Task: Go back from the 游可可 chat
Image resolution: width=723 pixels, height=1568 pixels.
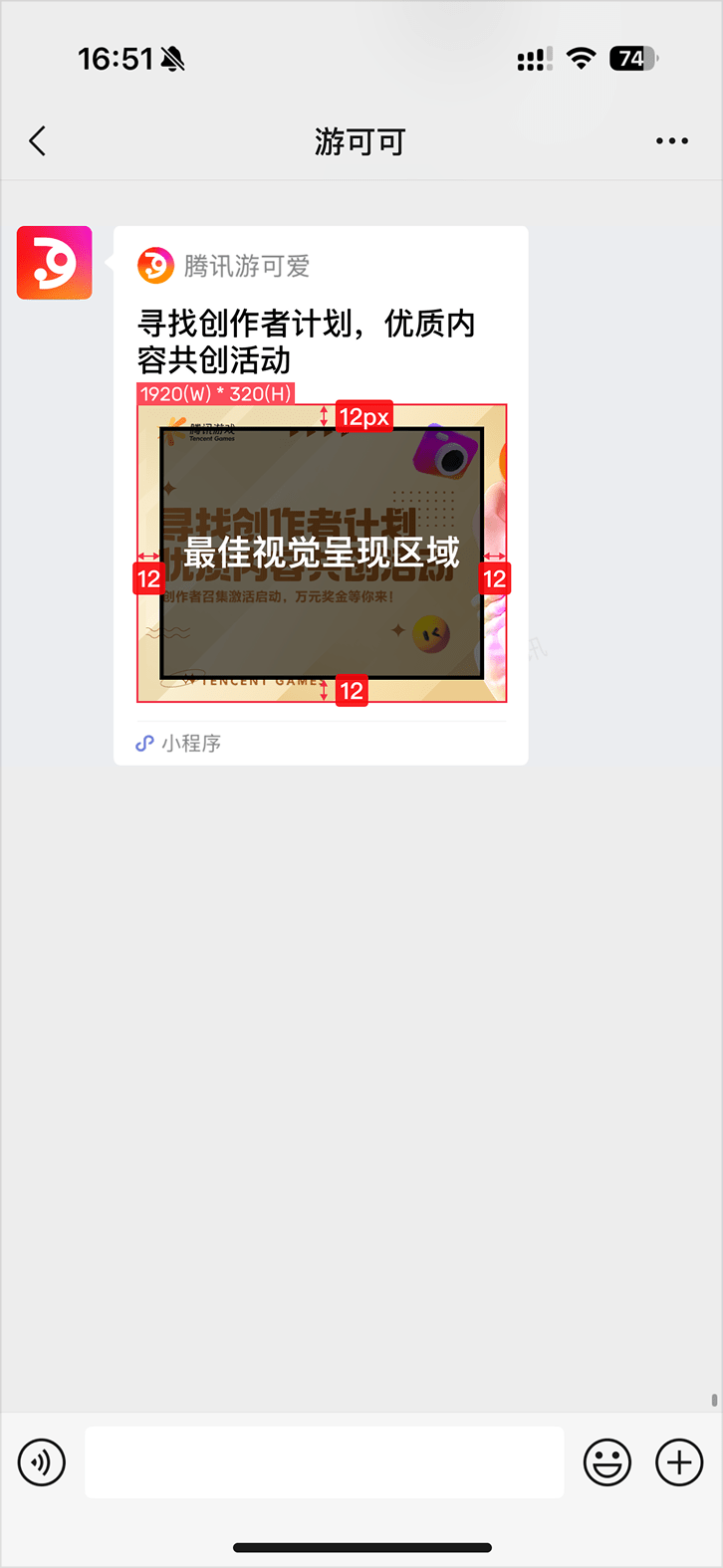Action: (38, 141)
